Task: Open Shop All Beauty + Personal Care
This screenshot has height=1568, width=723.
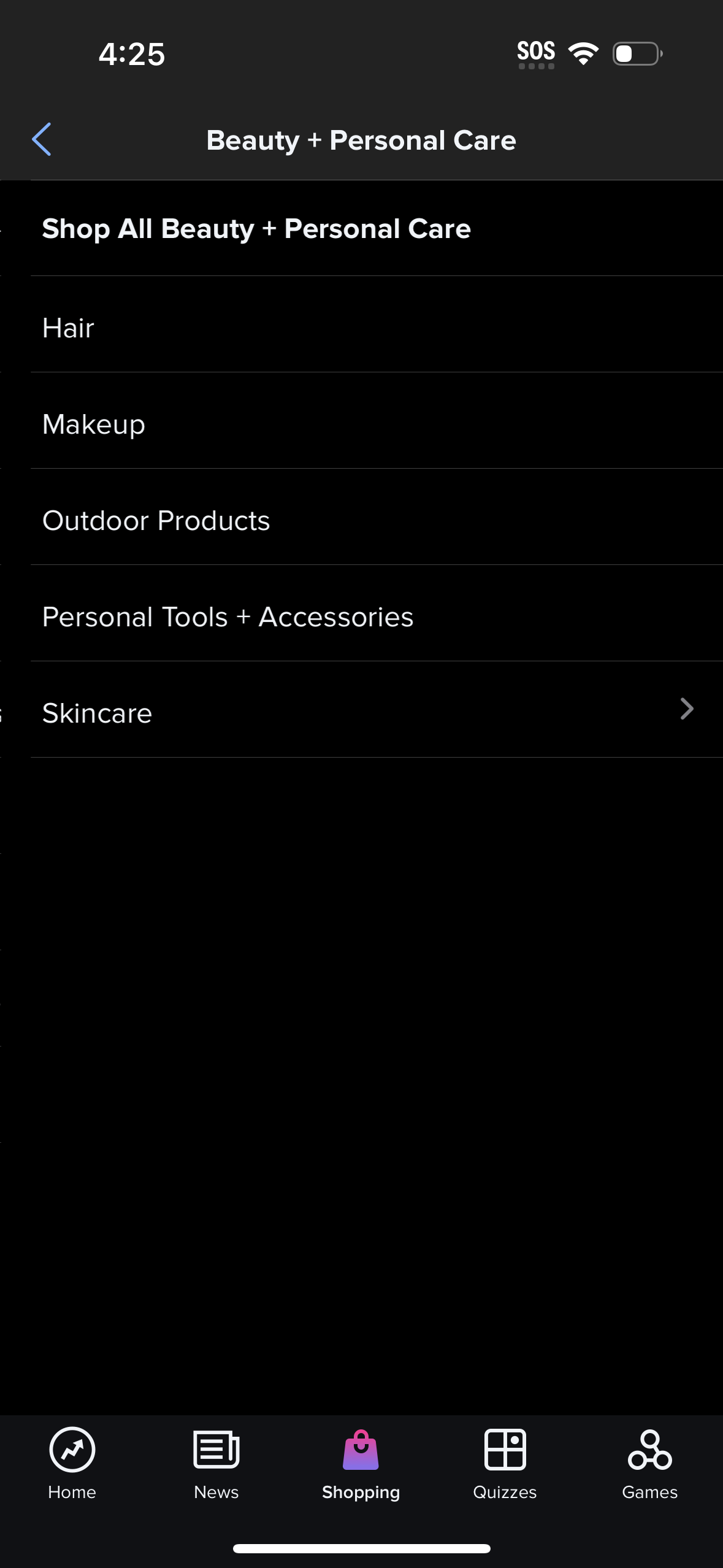Action: [x=256, y=229]
